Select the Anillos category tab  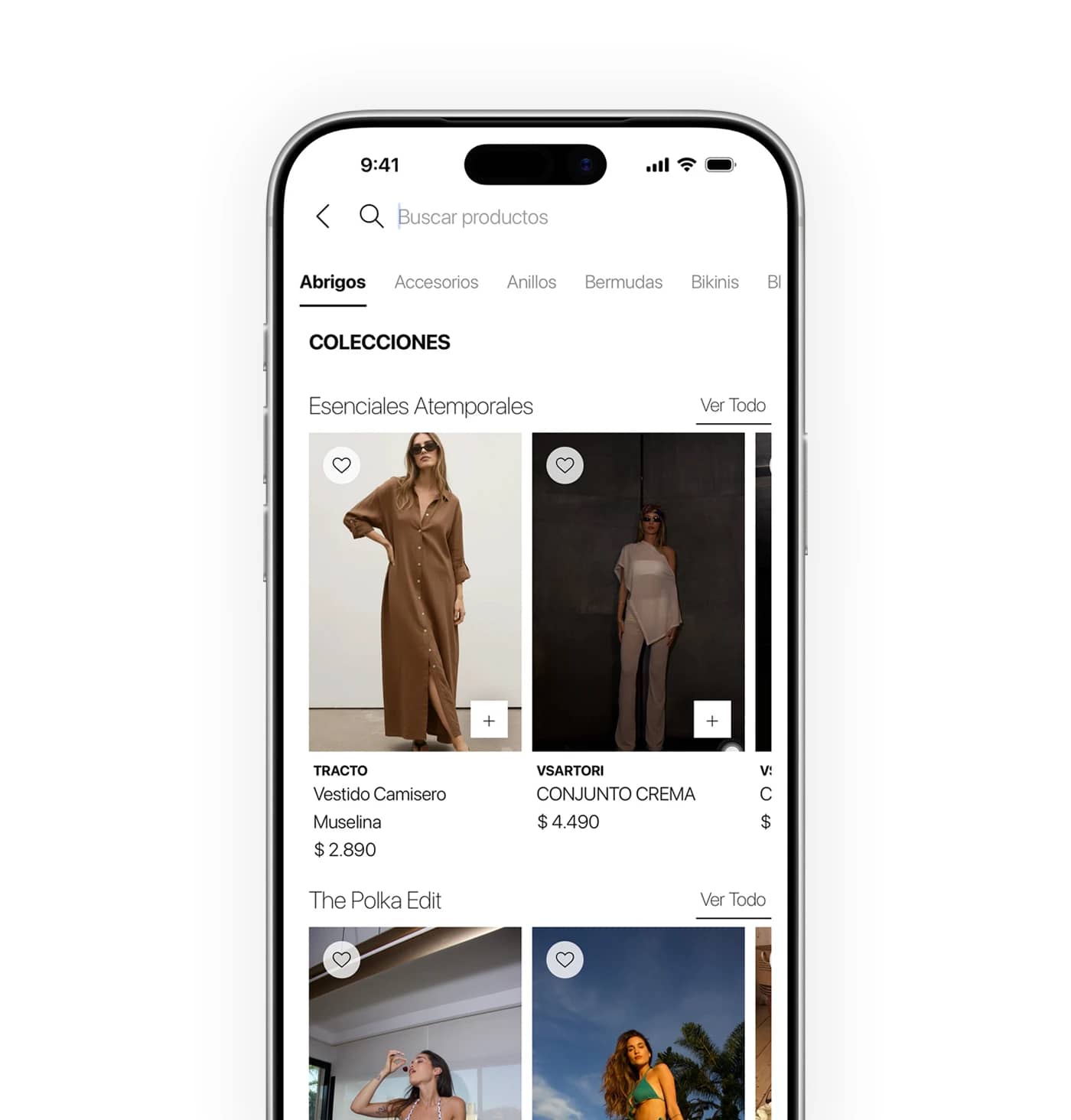(531, 282)
